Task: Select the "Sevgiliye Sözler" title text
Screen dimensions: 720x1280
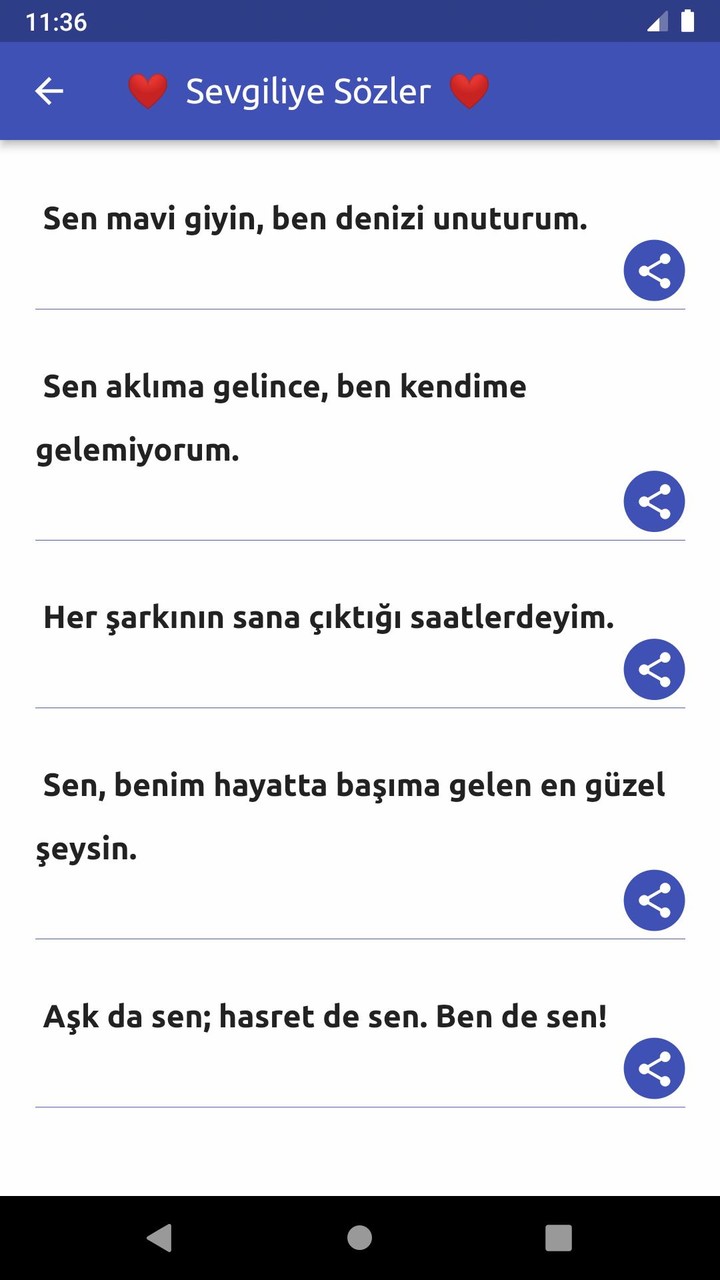Action: 306,91
